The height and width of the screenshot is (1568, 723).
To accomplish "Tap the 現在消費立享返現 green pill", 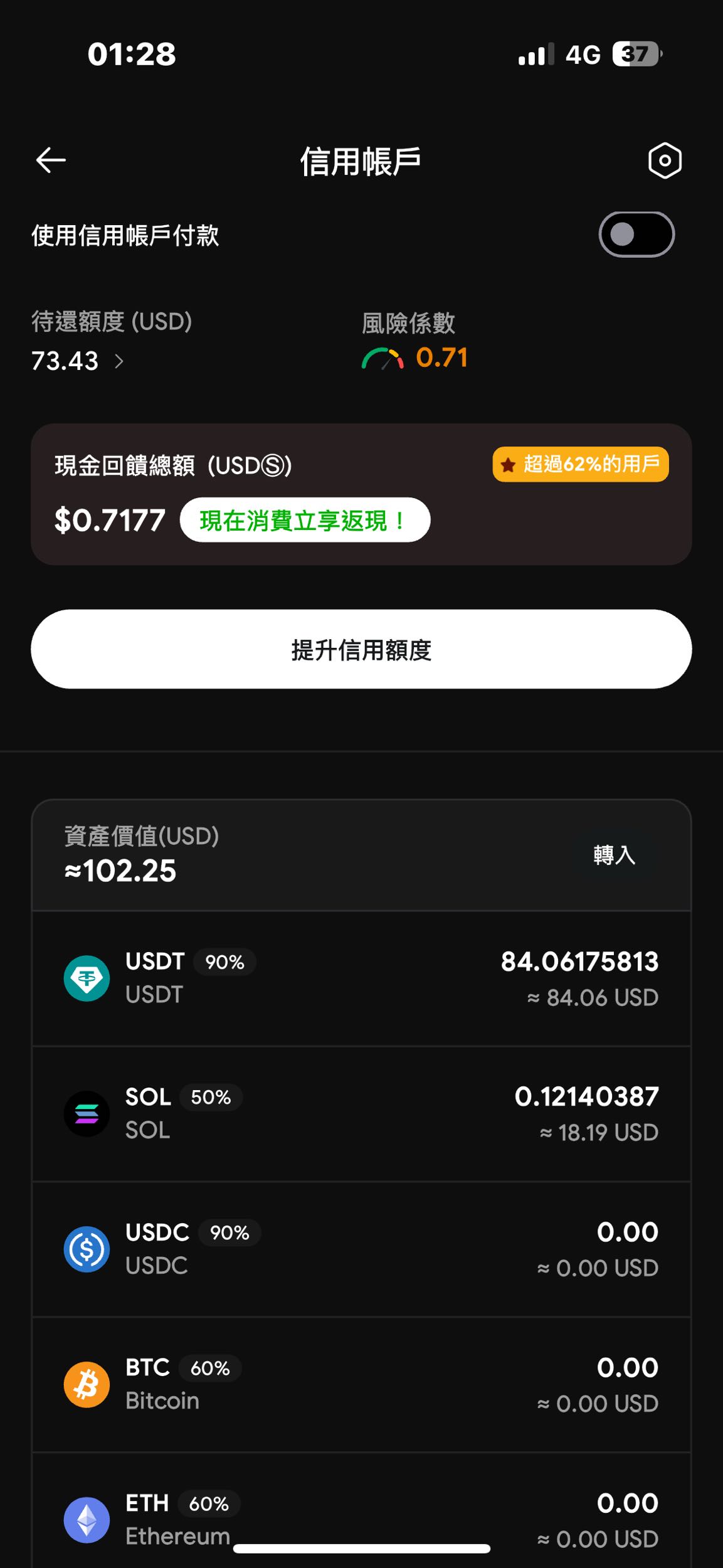I will click(x=305, y=519).
